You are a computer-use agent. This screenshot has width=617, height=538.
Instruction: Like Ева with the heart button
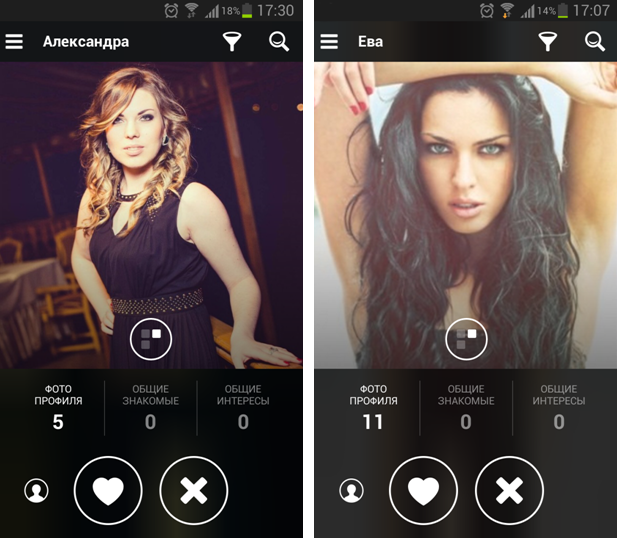pos(423,490)
